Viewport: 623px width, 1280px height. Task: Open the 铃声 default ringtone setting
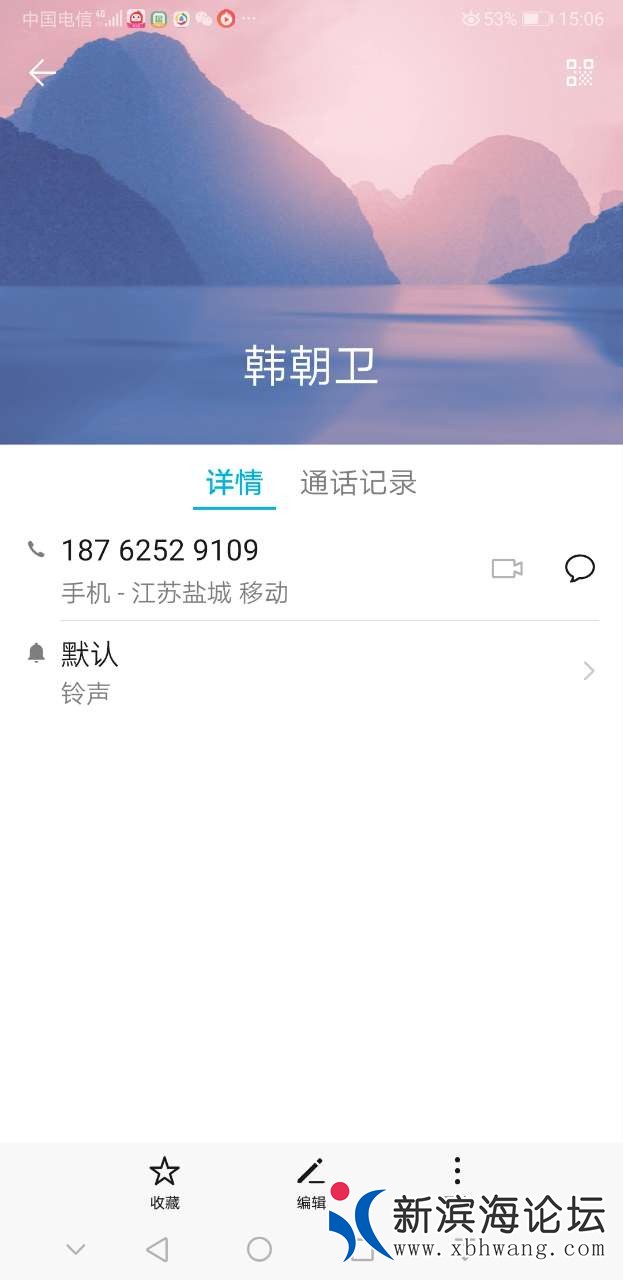(x=311, y=671)
